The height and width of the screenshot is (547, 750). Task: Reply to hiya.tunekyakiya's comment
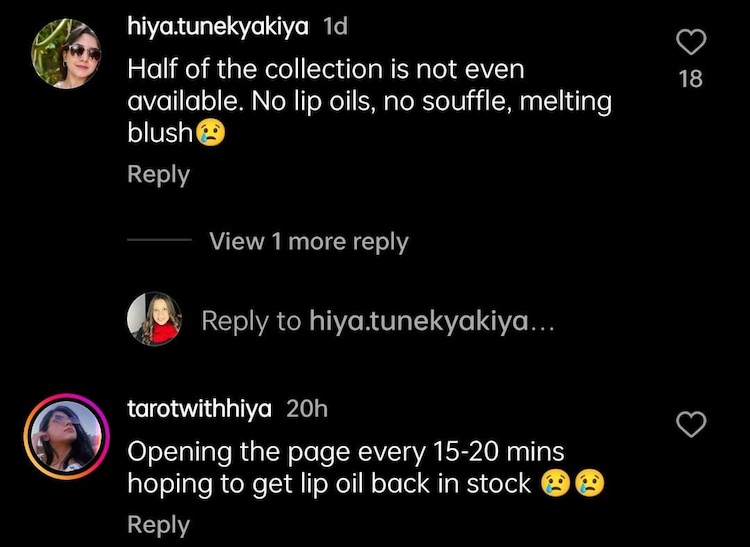(x=158, y=174)
